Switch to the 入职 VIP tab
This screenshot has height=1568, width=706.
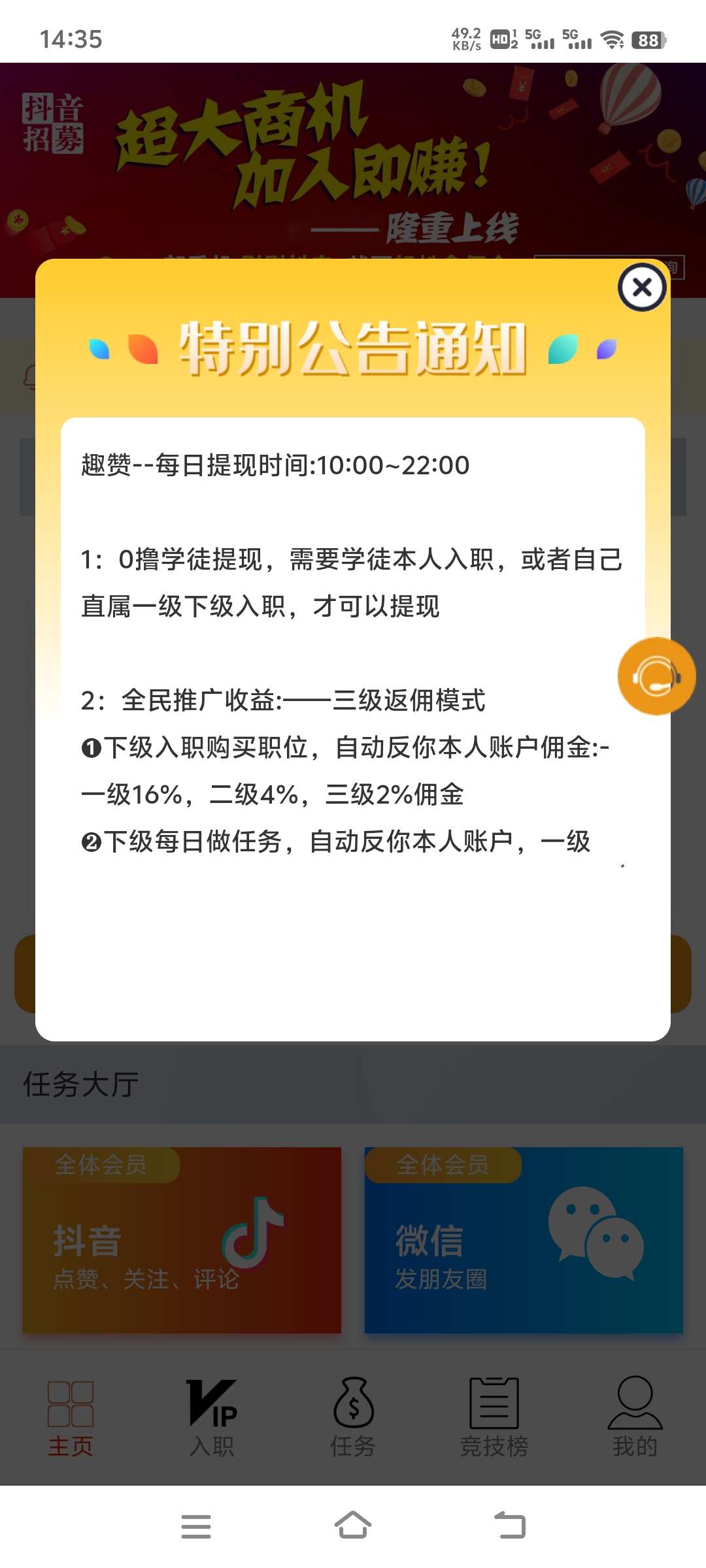click(212, 1418)
